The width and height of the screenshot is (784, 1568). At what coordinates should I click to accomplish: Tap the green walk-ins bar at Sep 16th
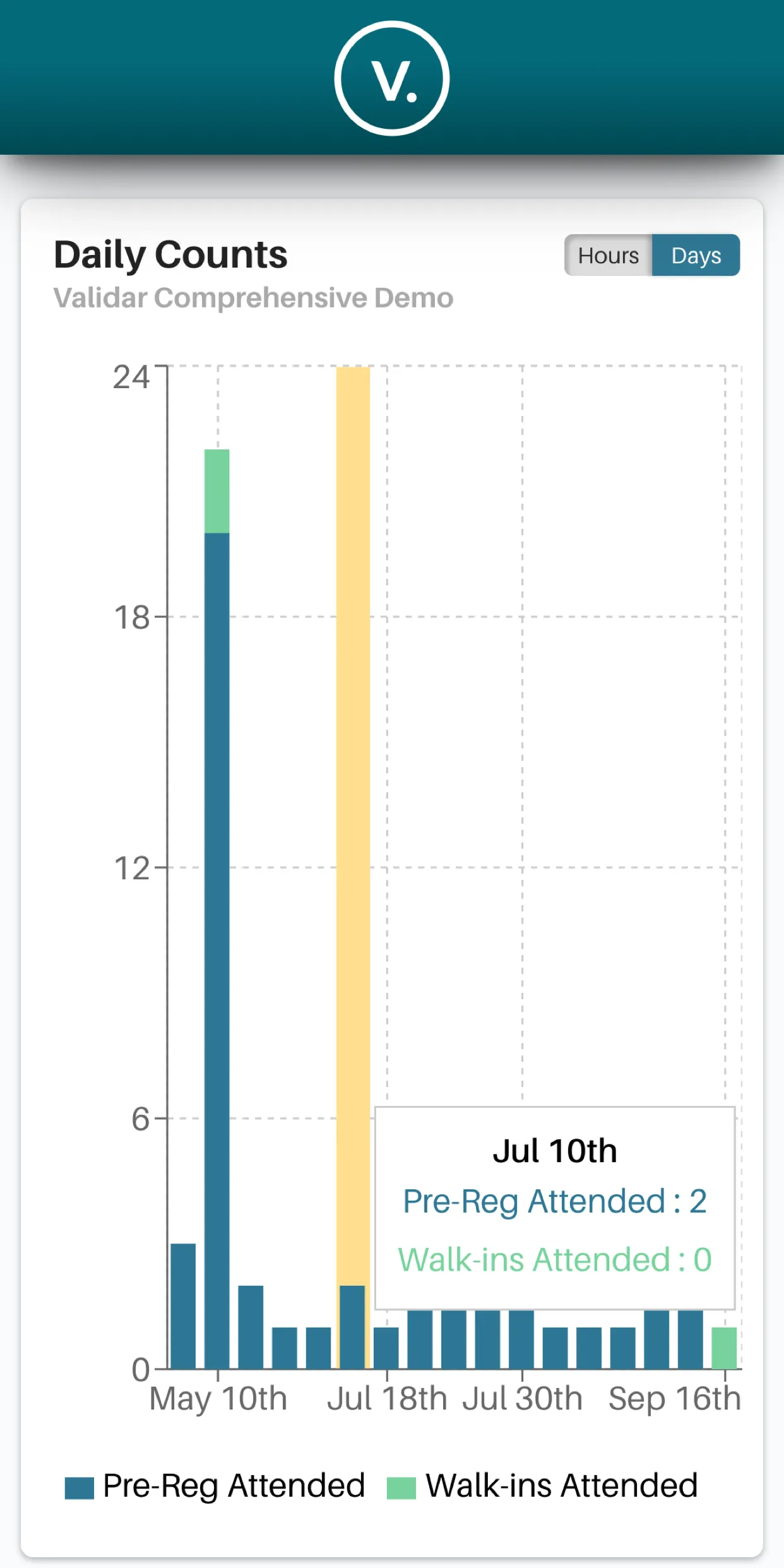tap(724, 1348)
